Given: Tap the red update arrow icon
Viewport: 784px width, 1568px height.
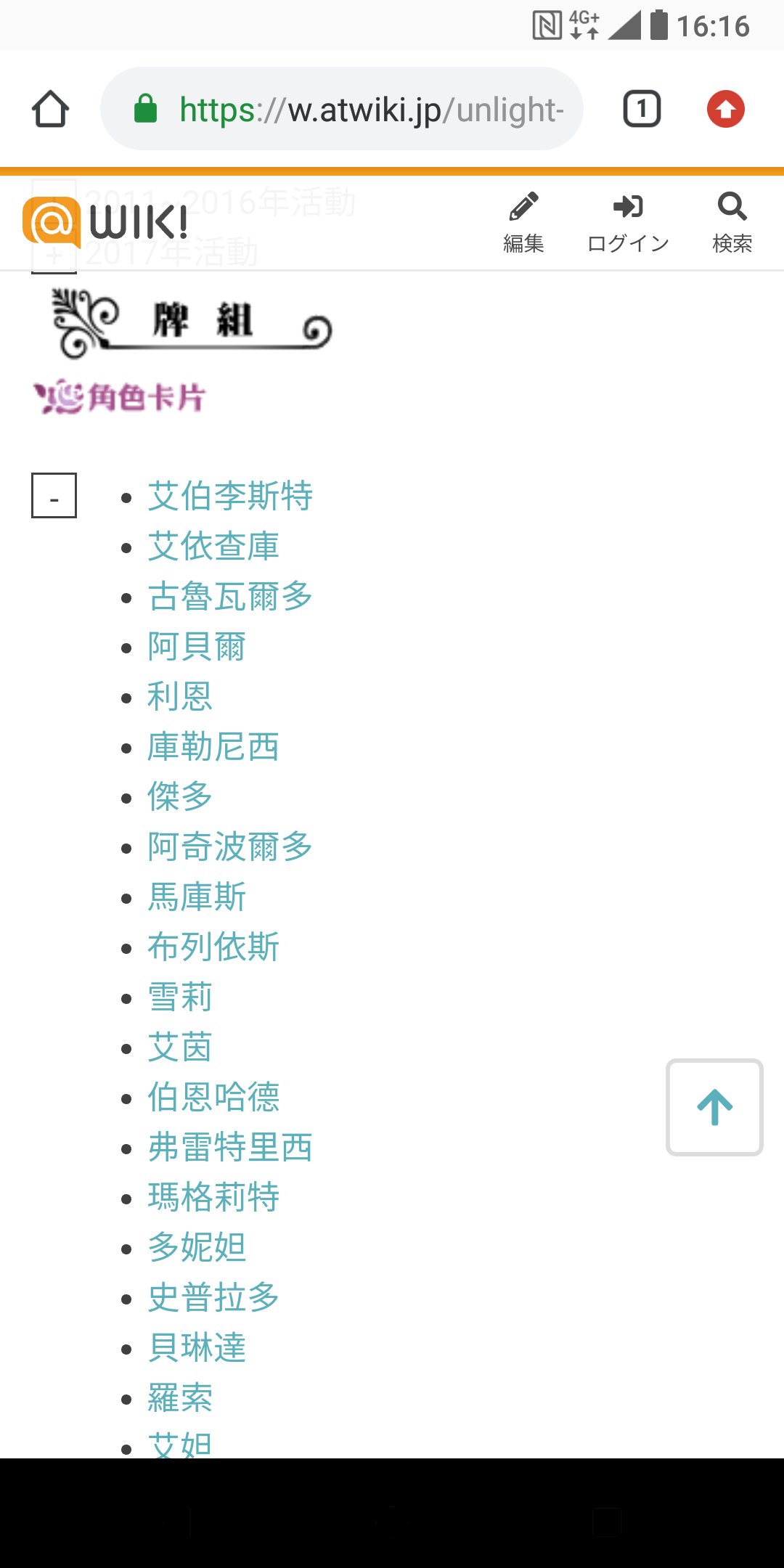Looking at the screenshot, I should [725, 110].
